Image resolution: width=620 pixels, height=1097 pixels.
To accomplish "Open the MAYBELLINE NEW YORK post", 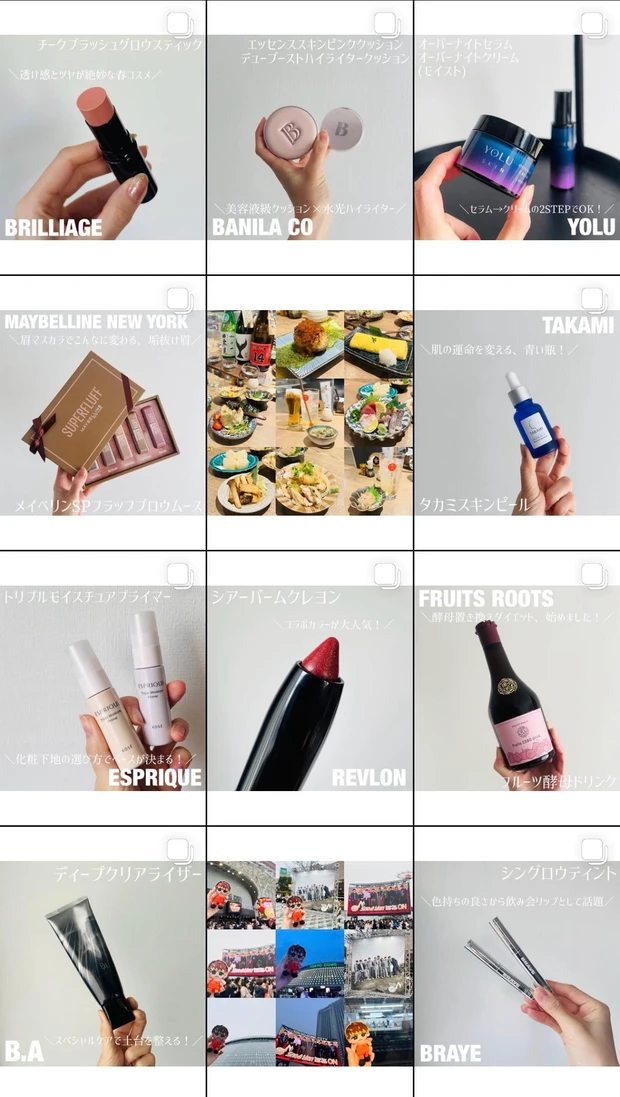I will (x=102, y=413).
